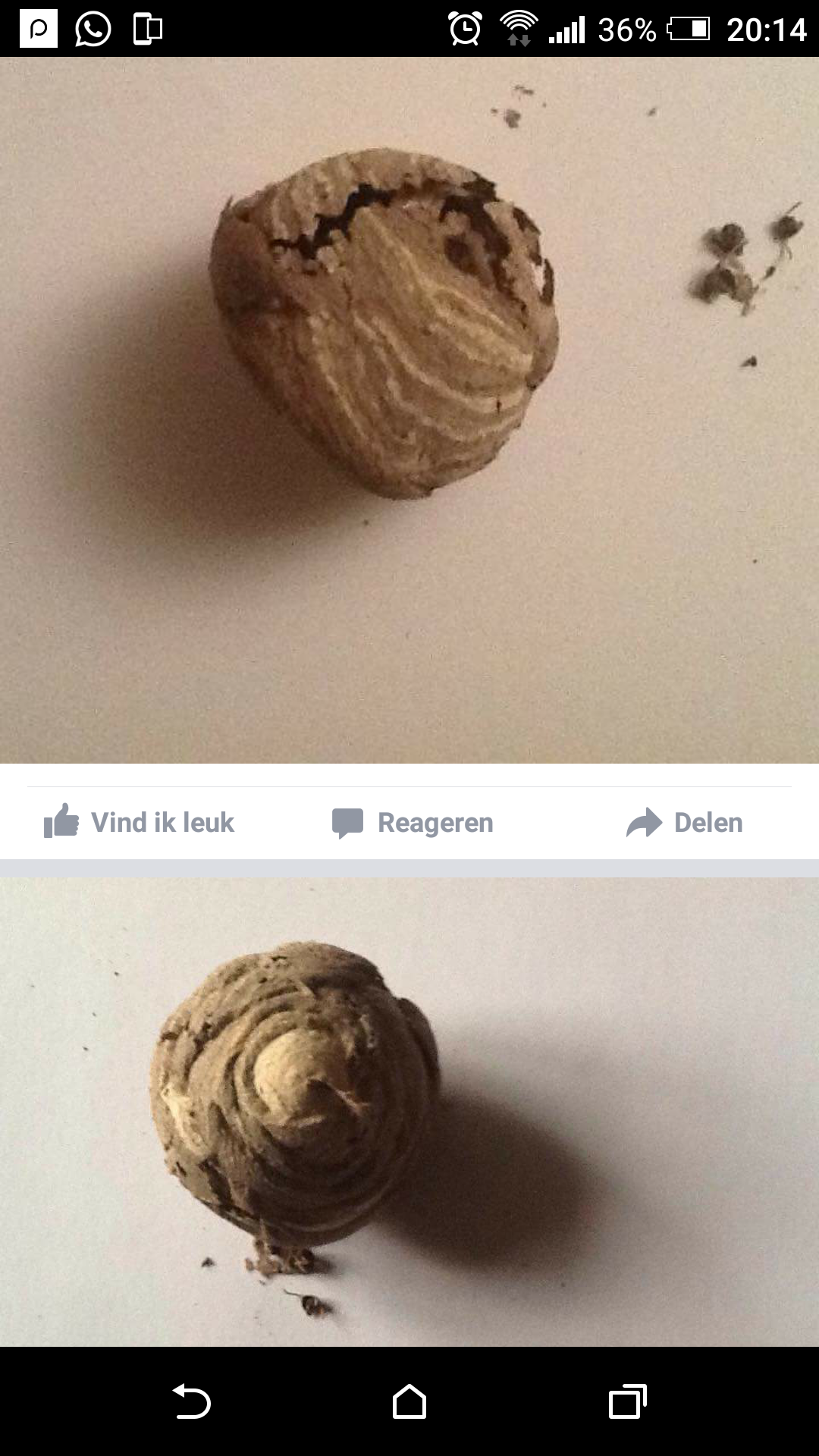
Task: Open the lower photo below the Delen button
Action: click(x=409, y=1112)
